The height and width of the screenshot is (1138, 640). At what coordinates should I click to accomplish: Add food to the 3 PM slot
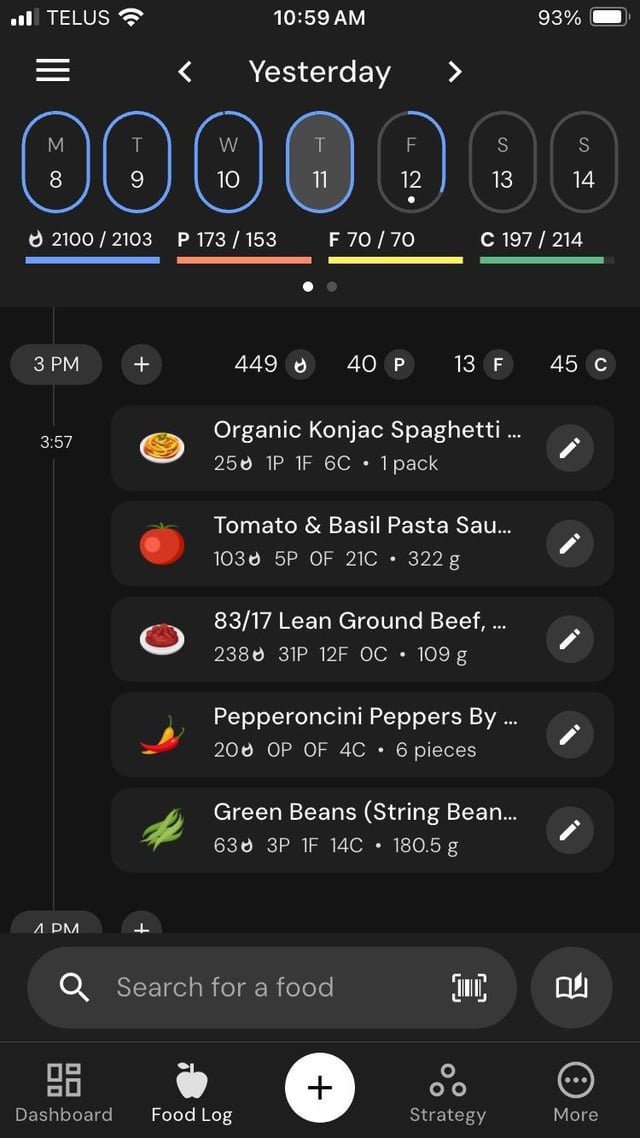(141, 364)
